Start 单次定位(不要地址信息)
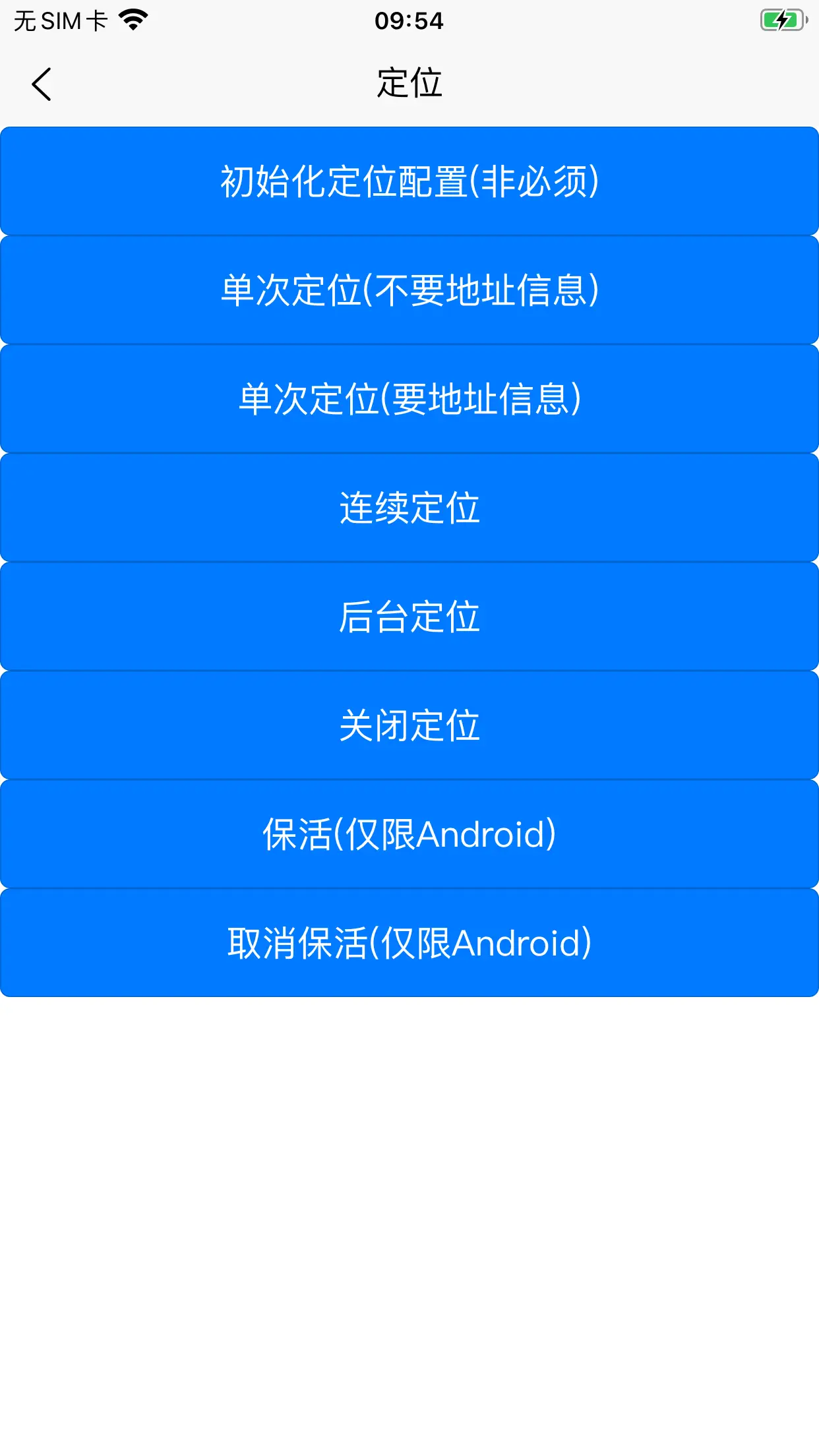 (409, 290)
